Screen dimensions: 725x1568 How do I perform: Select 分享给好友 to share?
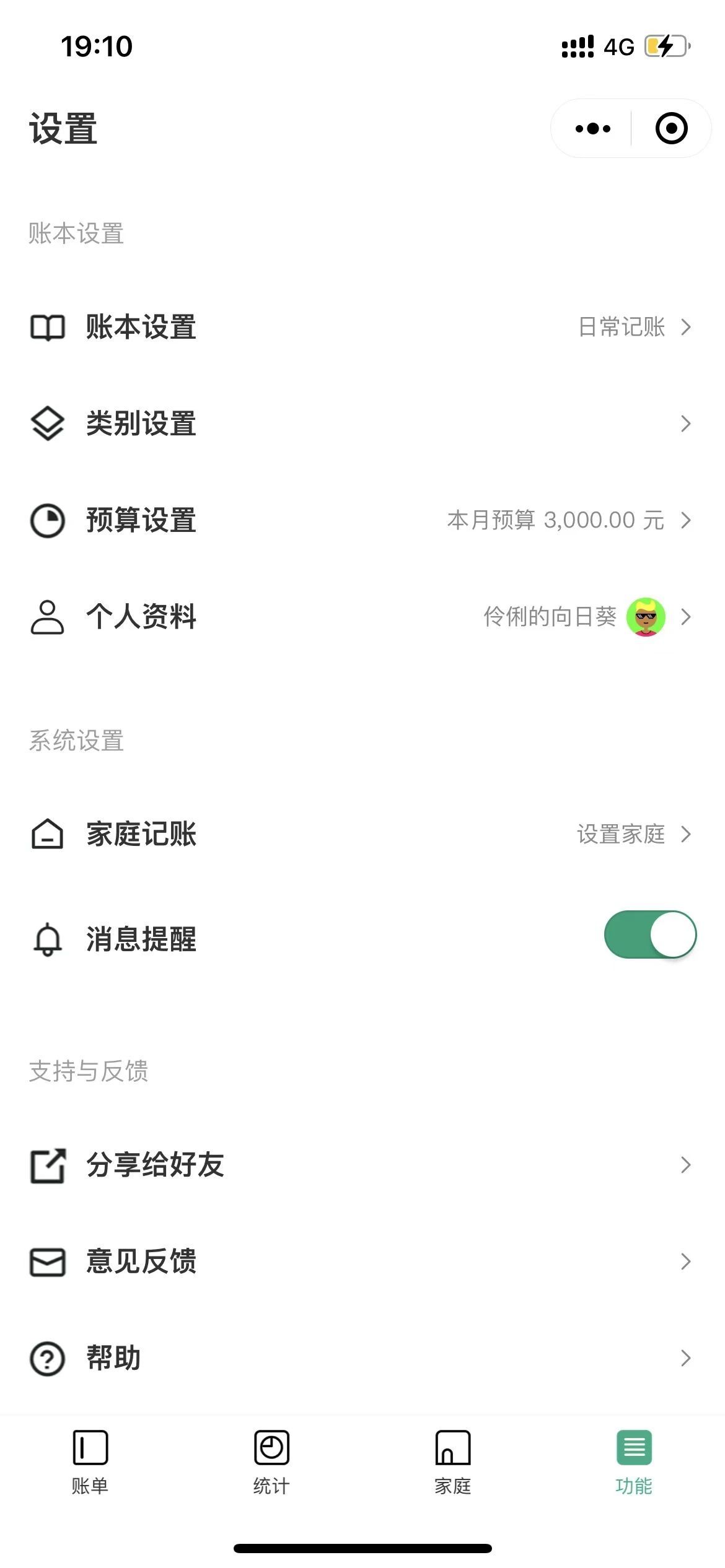362,1165
